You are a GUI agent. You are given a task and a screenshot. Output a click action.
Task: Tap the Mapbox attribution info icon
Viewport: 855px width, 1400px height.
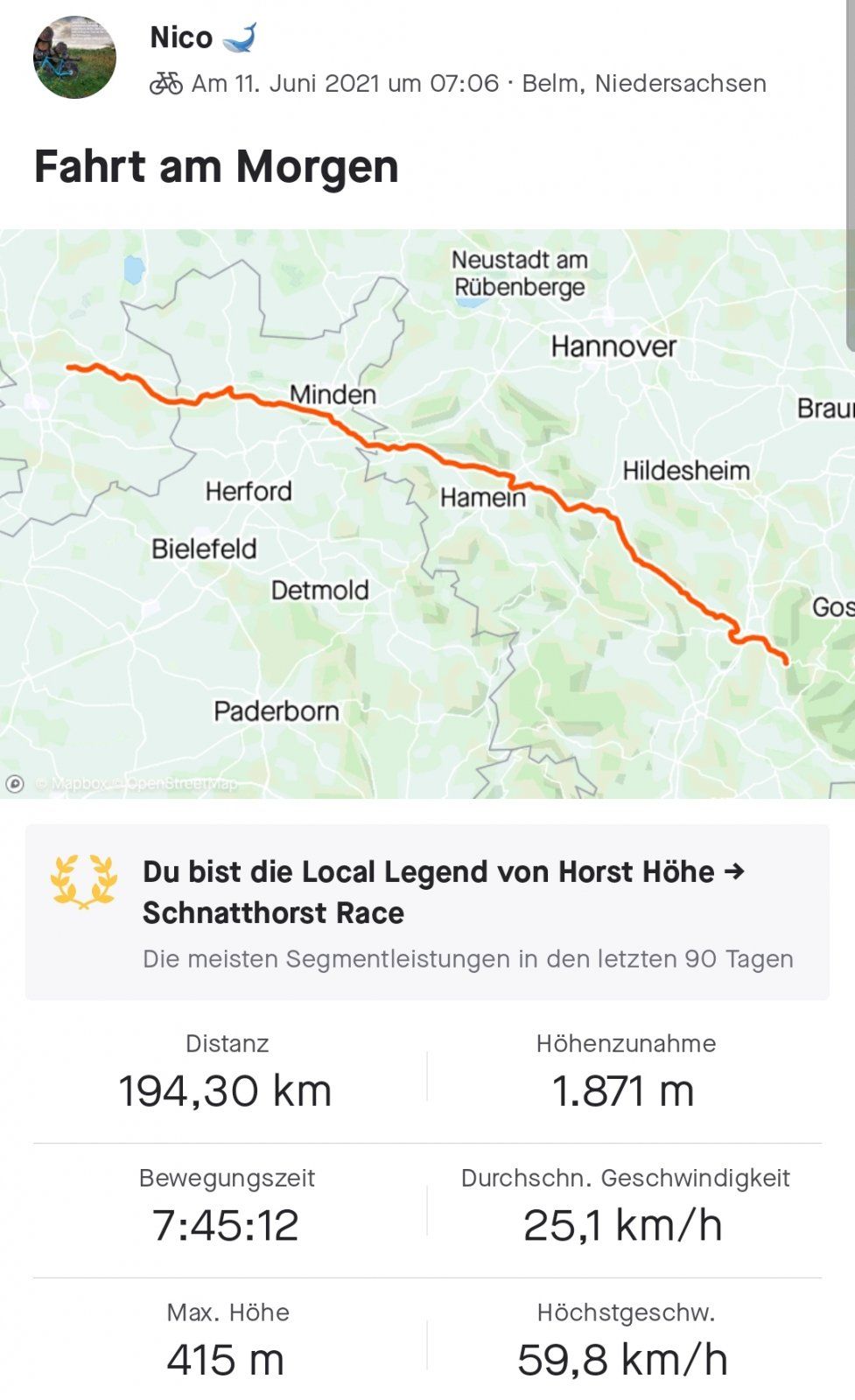tap(15, 784)
